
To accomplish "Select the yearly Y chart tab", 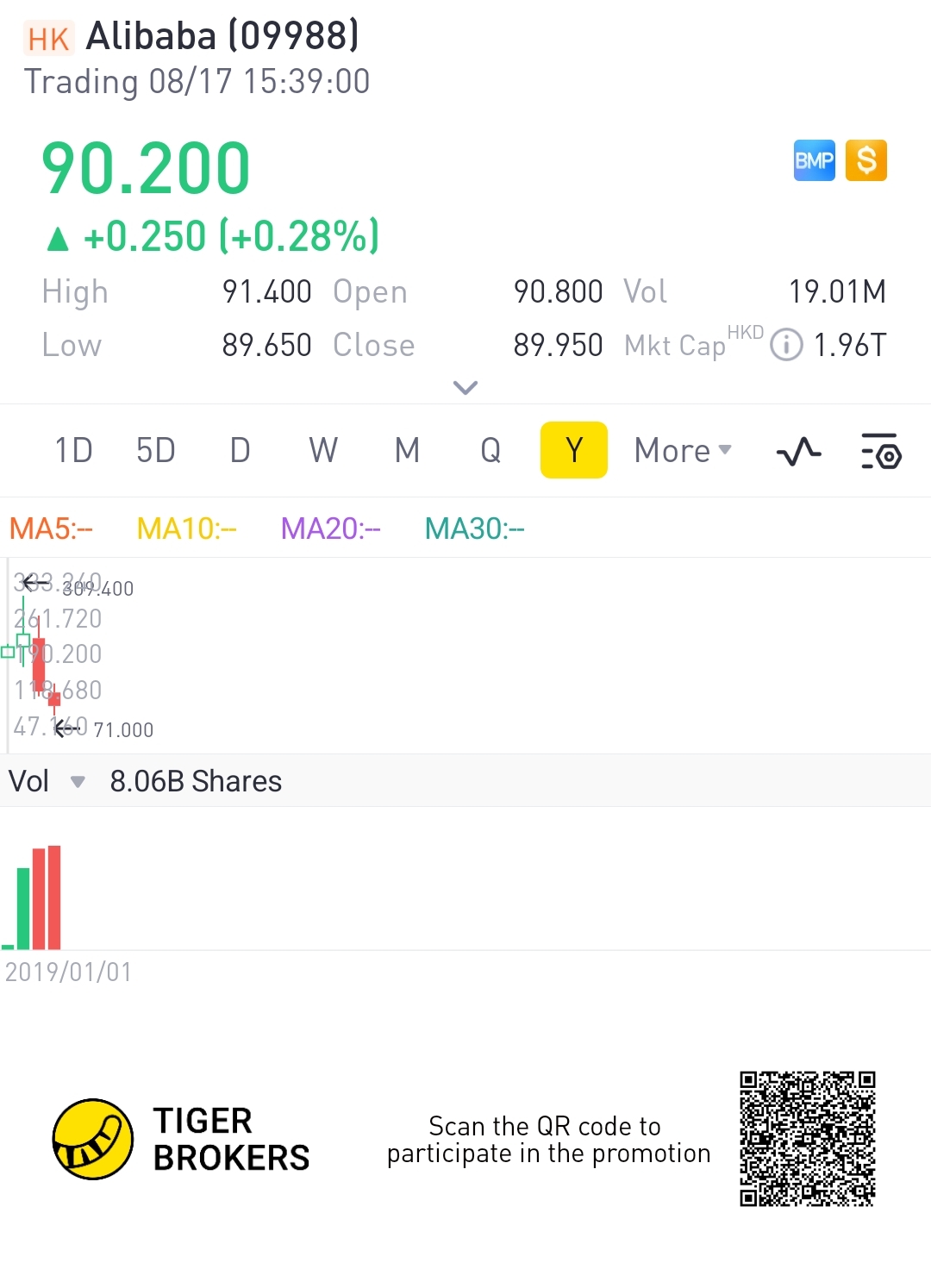I will tap(574, 450).
